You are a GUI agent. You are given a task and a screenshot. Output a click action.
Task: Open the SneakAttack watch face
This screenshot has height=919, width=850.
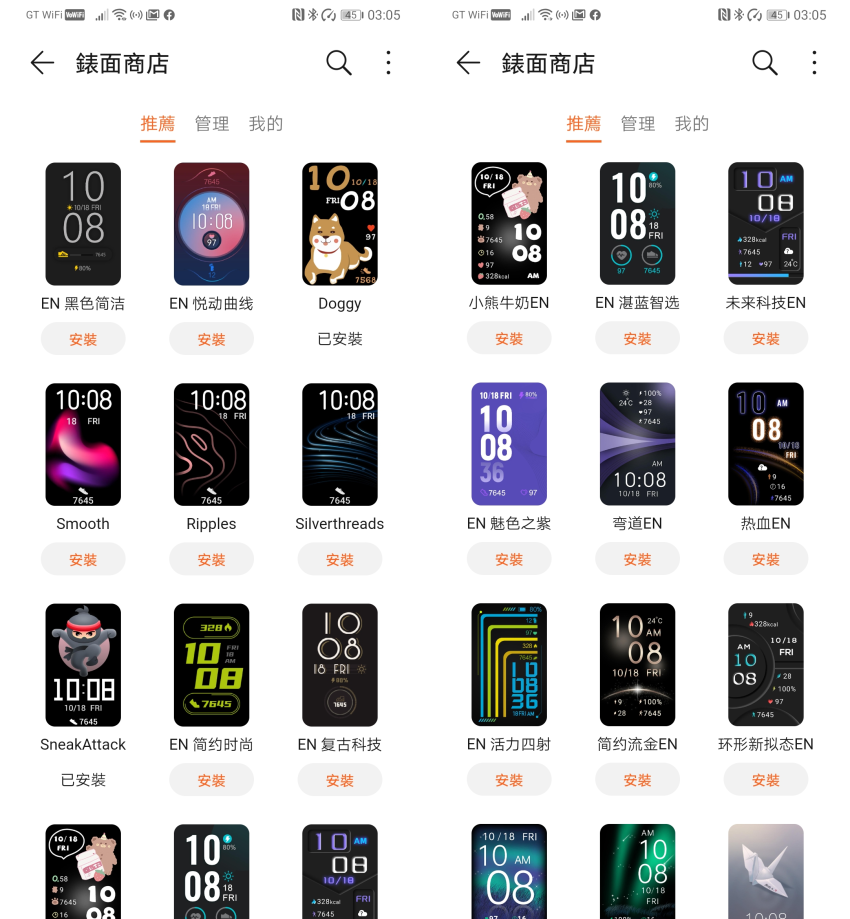pyautogui.click(x=83, y=665)
